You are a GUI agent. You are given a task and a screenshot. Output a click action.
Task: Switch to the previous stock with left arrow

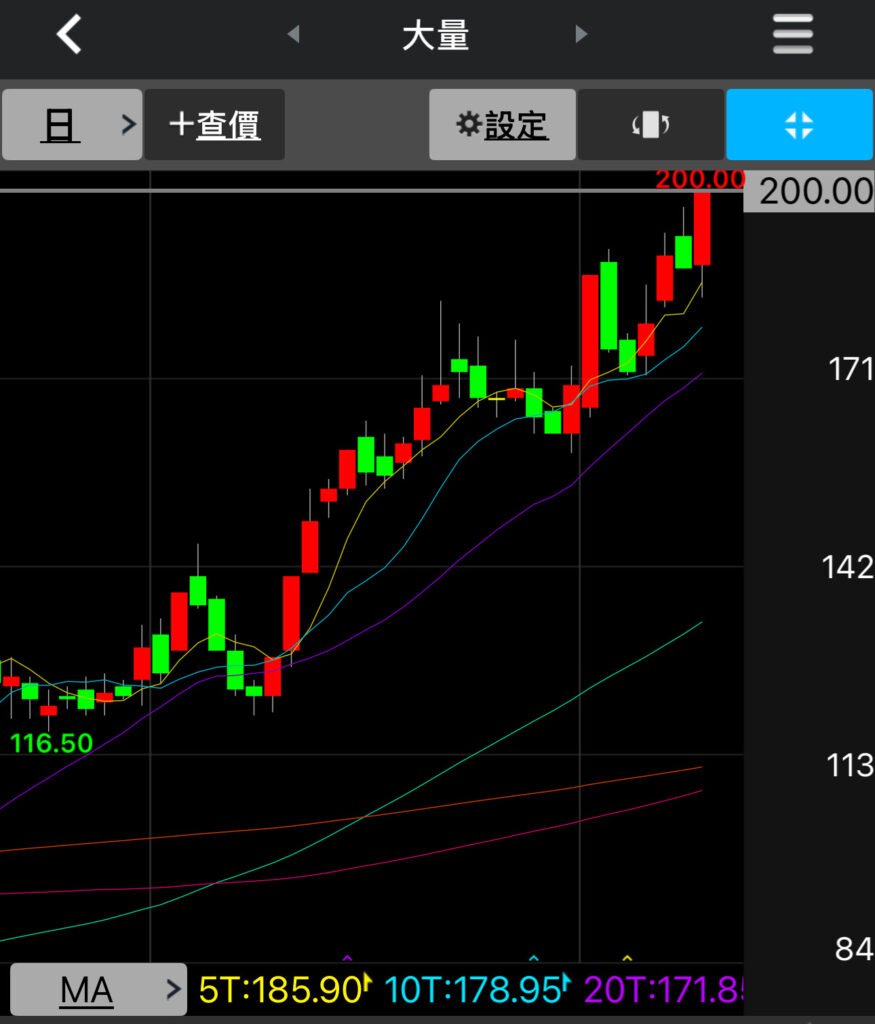tap(292, 35)
